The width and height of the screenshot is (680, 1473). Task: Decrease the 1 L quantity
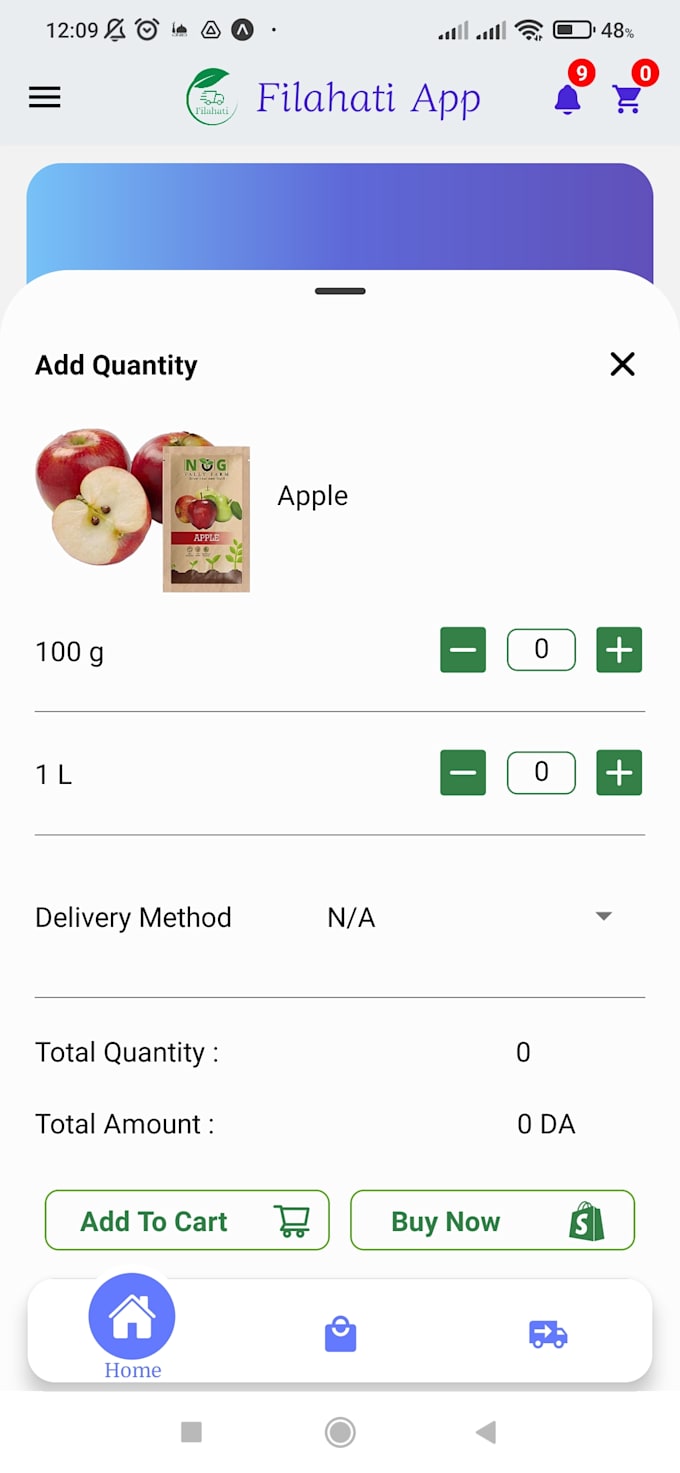463,773
